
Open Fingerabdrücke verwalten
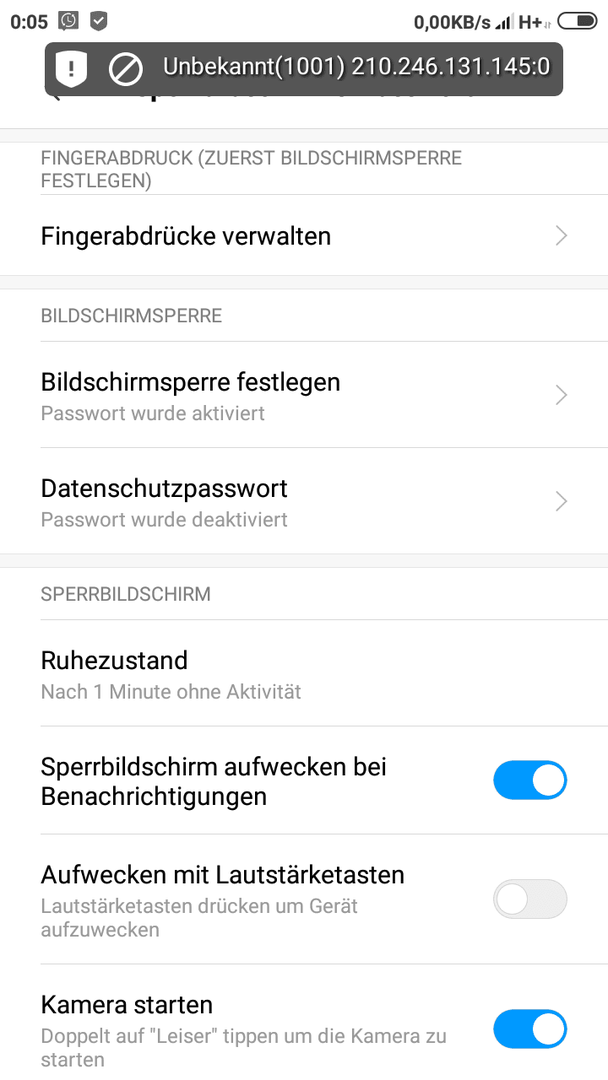coord(304,236)
